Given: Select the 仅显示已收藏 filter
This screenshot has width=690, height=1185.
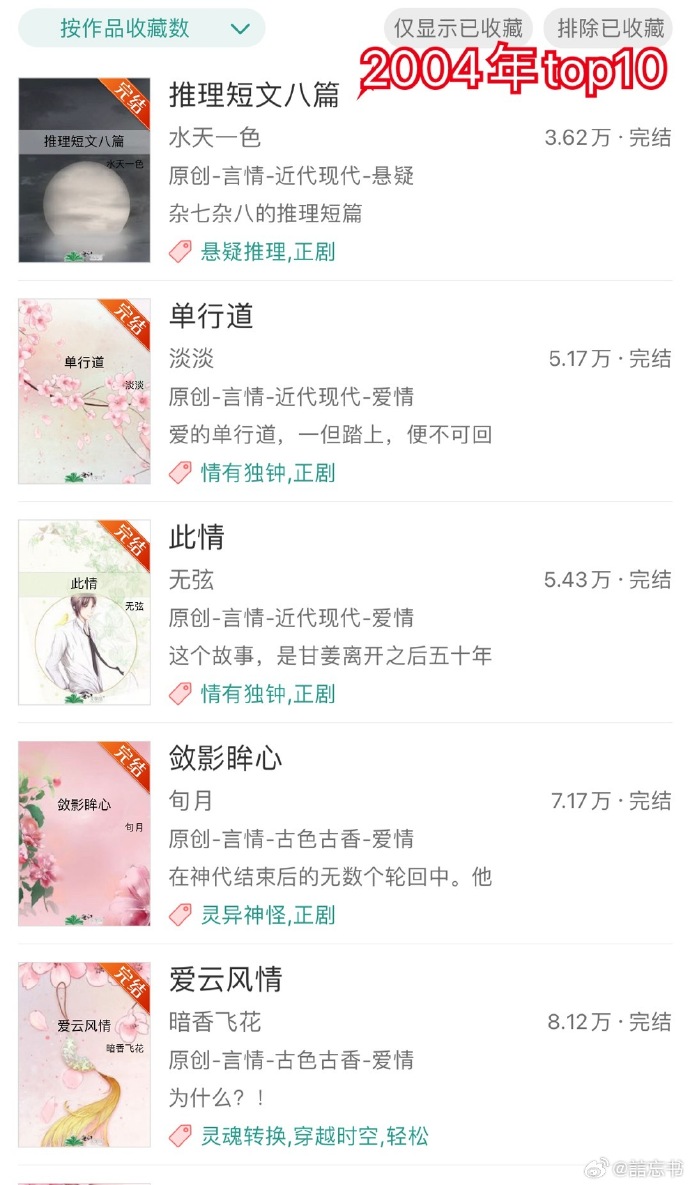Looking at the screenshot, I should [459, 28].
